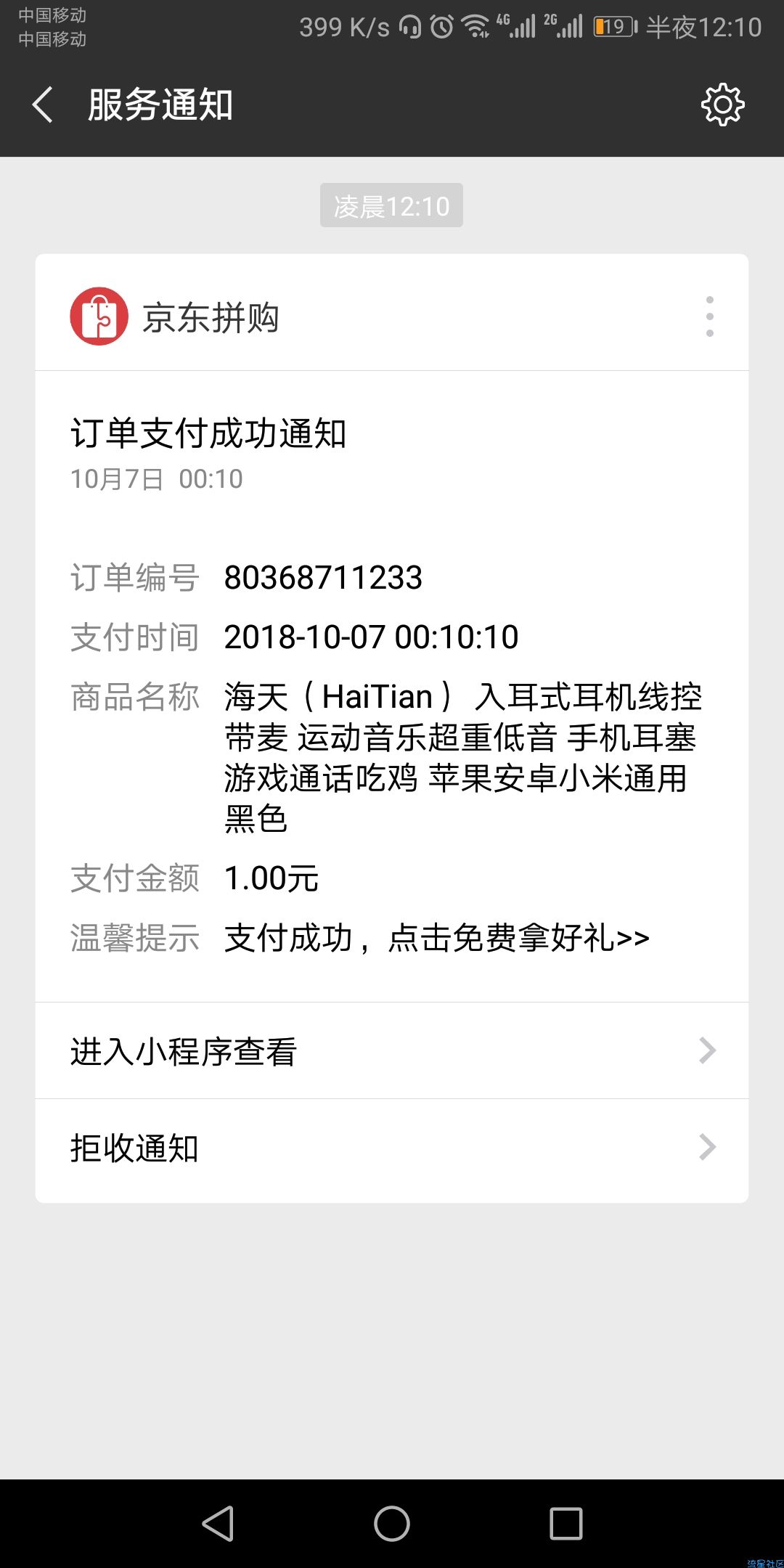Tap the system home button
Screen dimensions: 784x1568
click(x=392, y=1523)
